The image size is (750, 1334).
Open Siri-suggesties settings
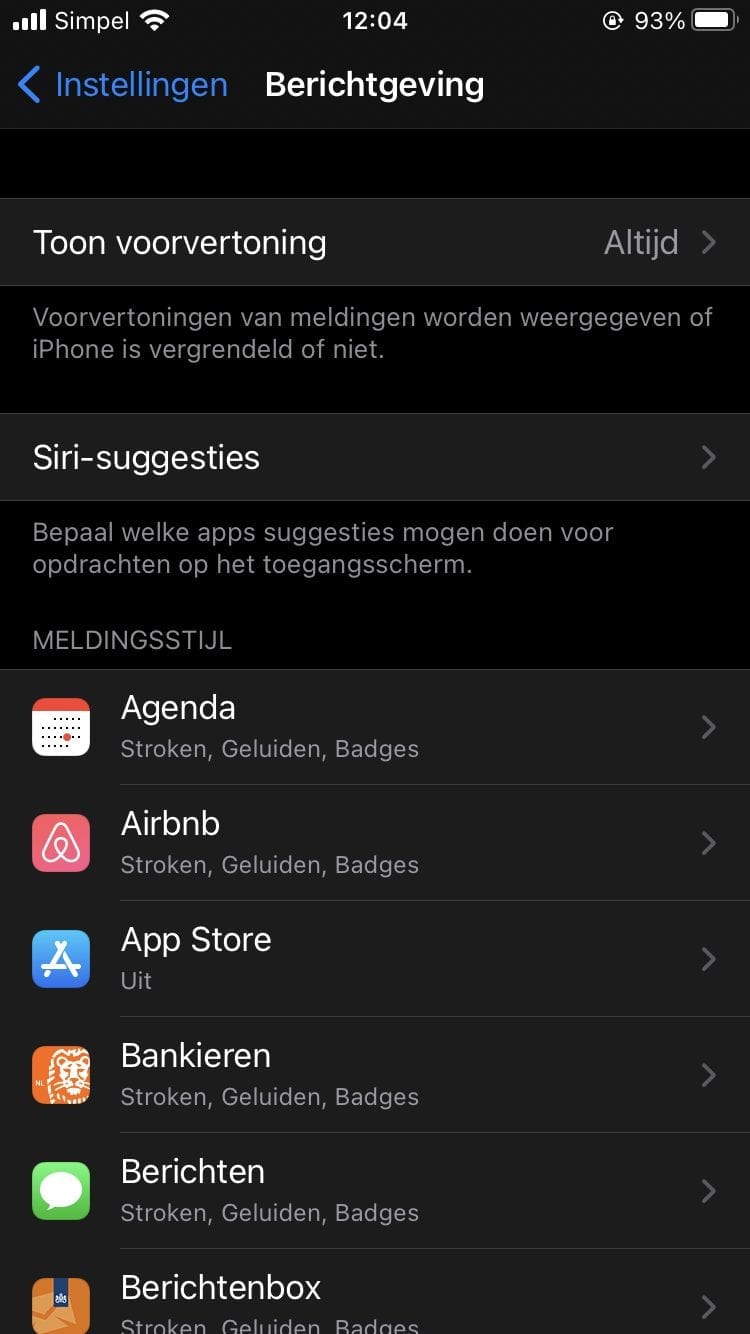pyautogui.click(x=375, y=457)
